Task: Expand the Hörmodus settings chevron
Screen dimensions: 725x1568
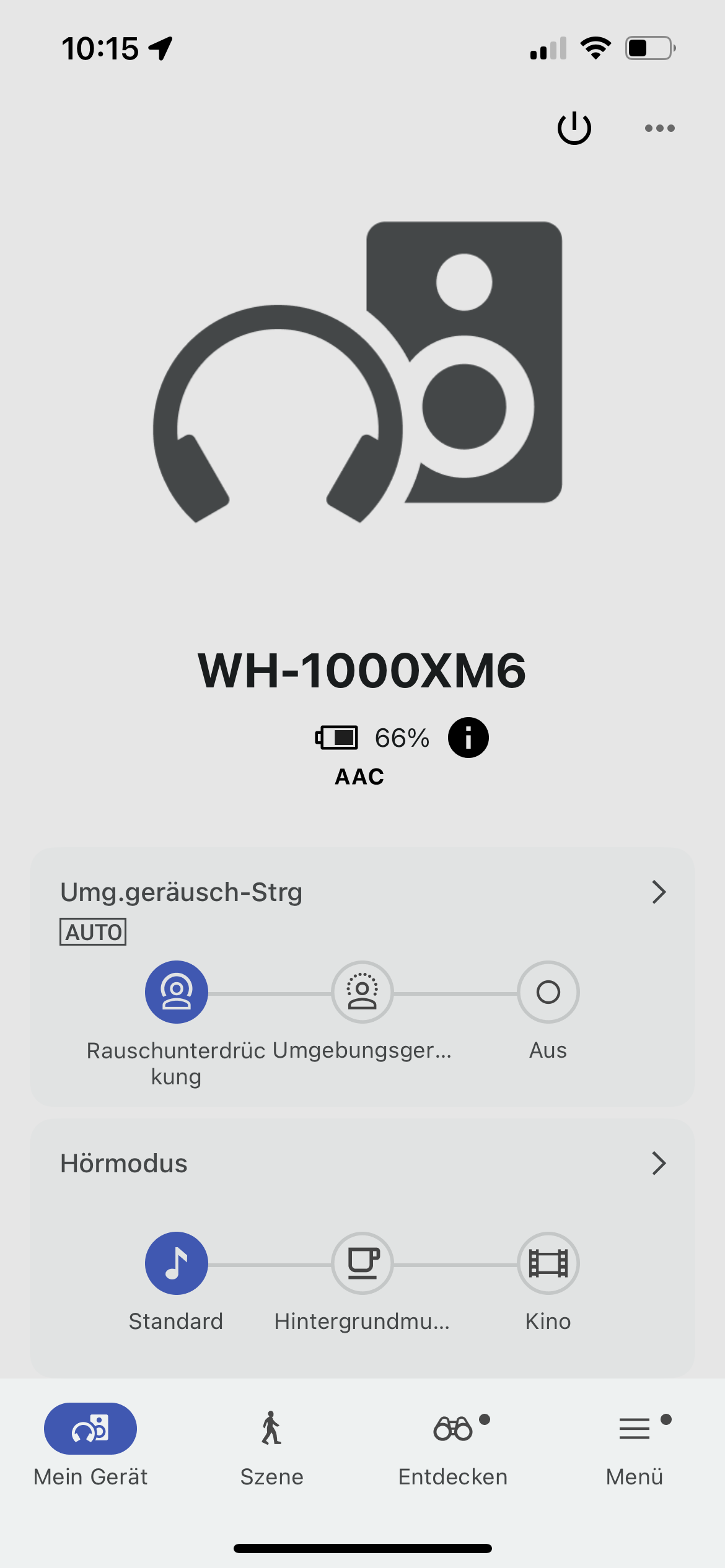Action: click(x=659, y=1164)
